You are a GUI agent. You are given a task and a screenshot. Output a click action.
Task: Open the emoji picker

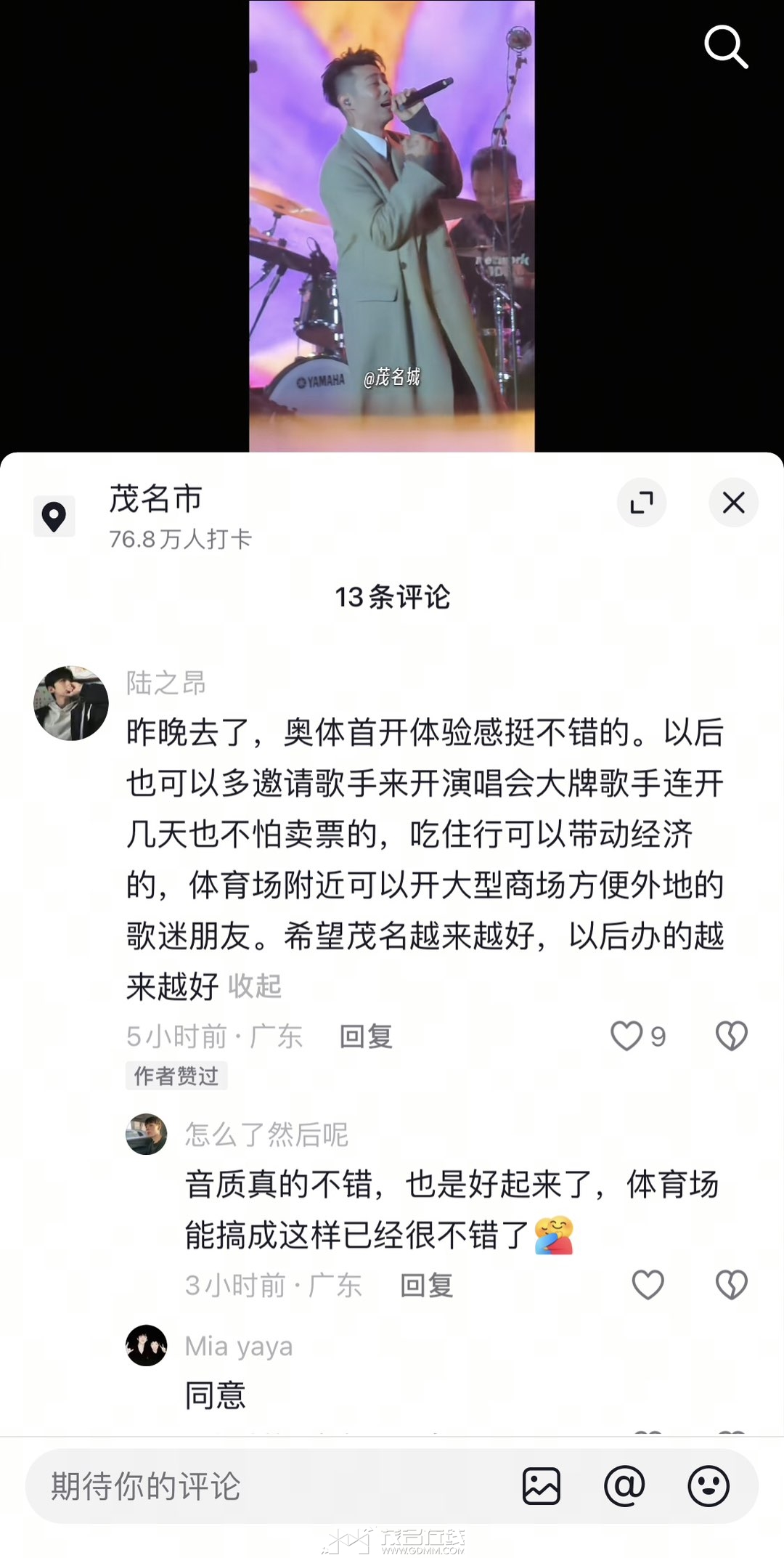coord(708,1486)
